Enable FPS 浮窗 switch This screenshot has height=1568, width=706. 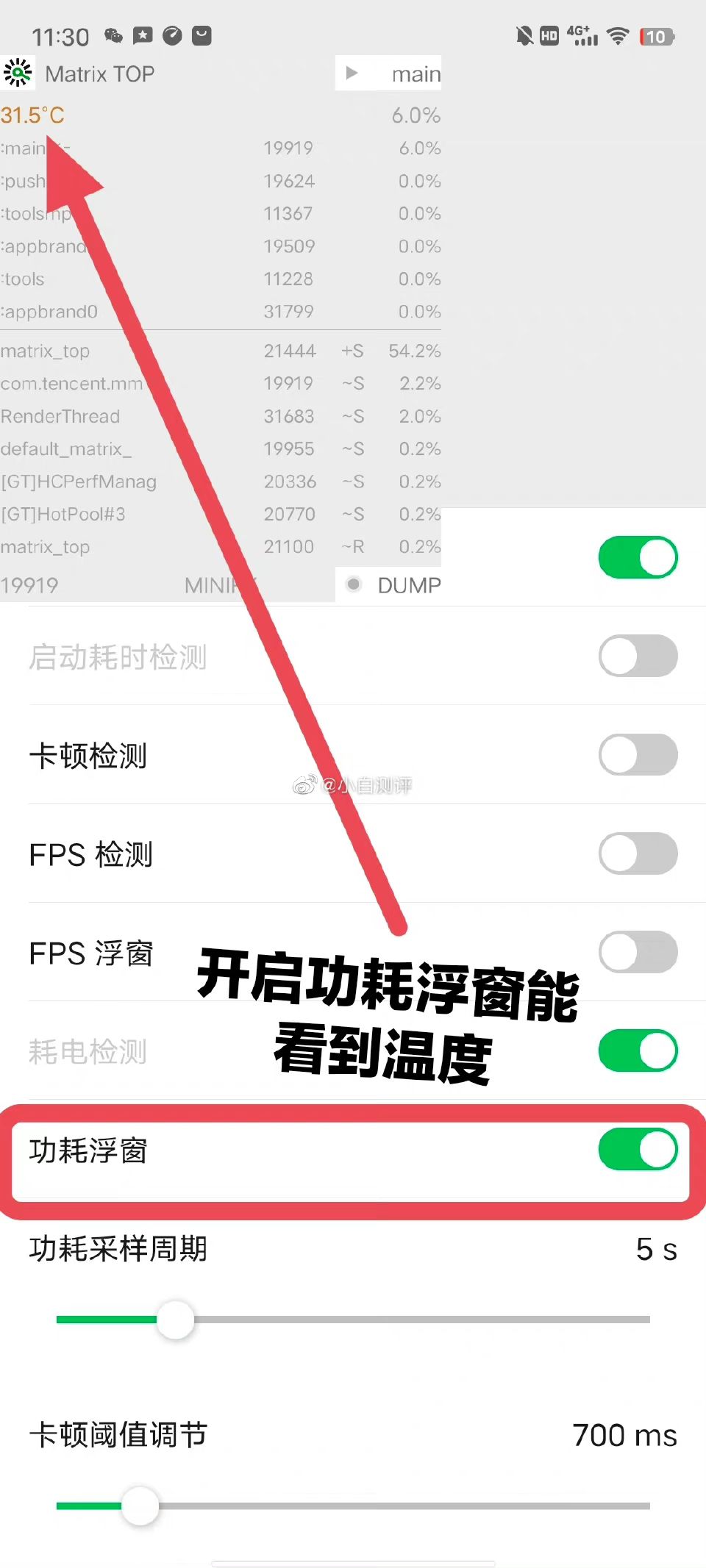tap(638, 952)
